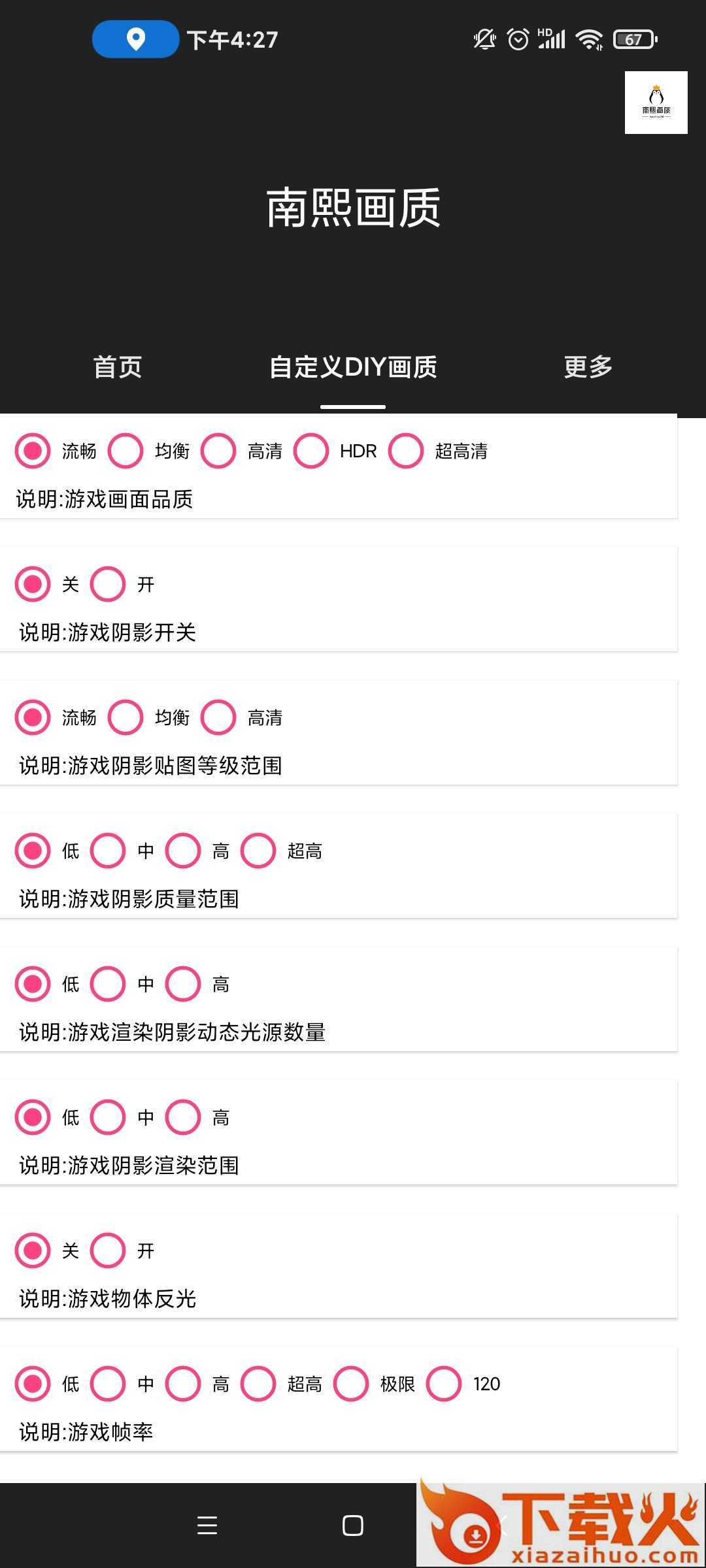Tap the system home button
Viewport: 706px width, 1568px height.
pos(352,1526)
